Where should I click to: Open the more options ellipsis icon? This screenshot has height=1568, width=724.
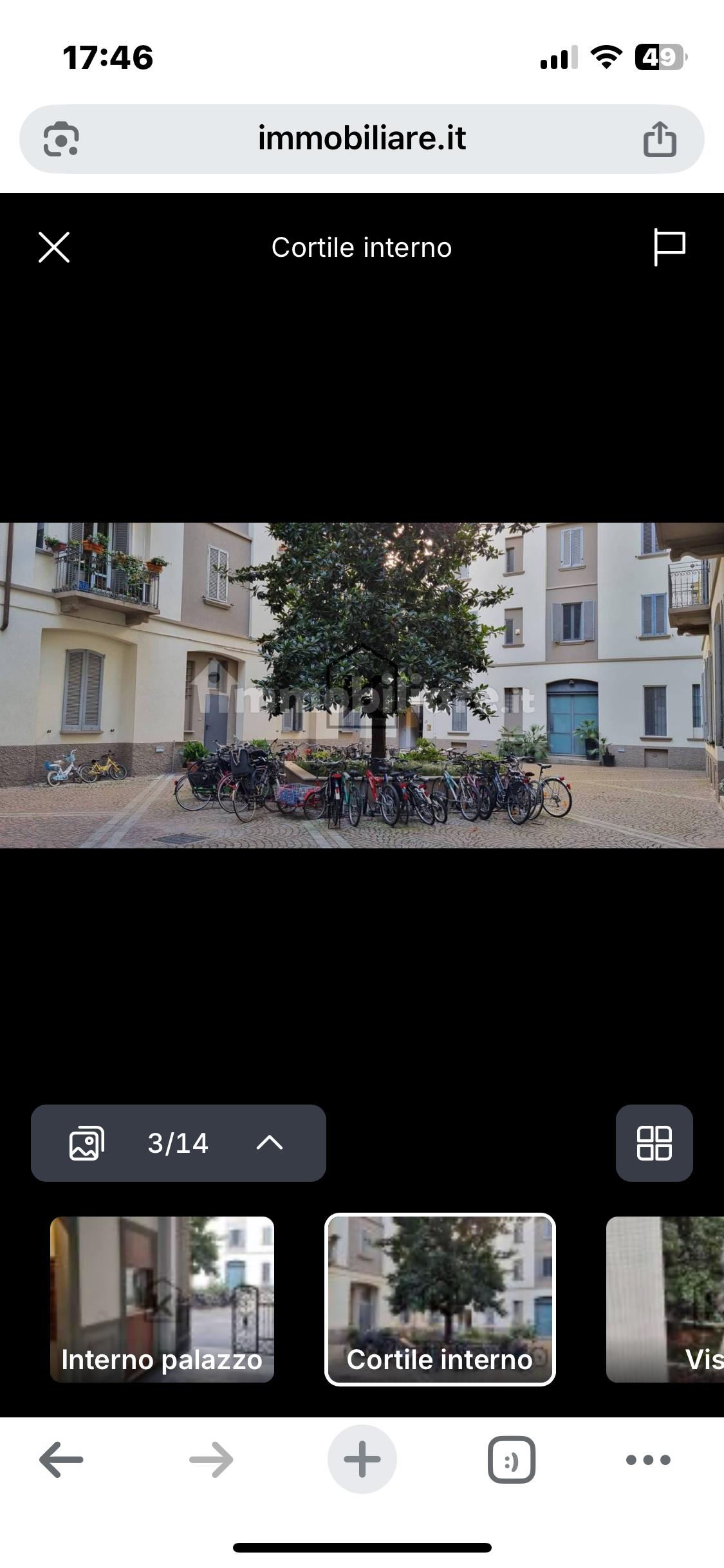(648, 1460)
